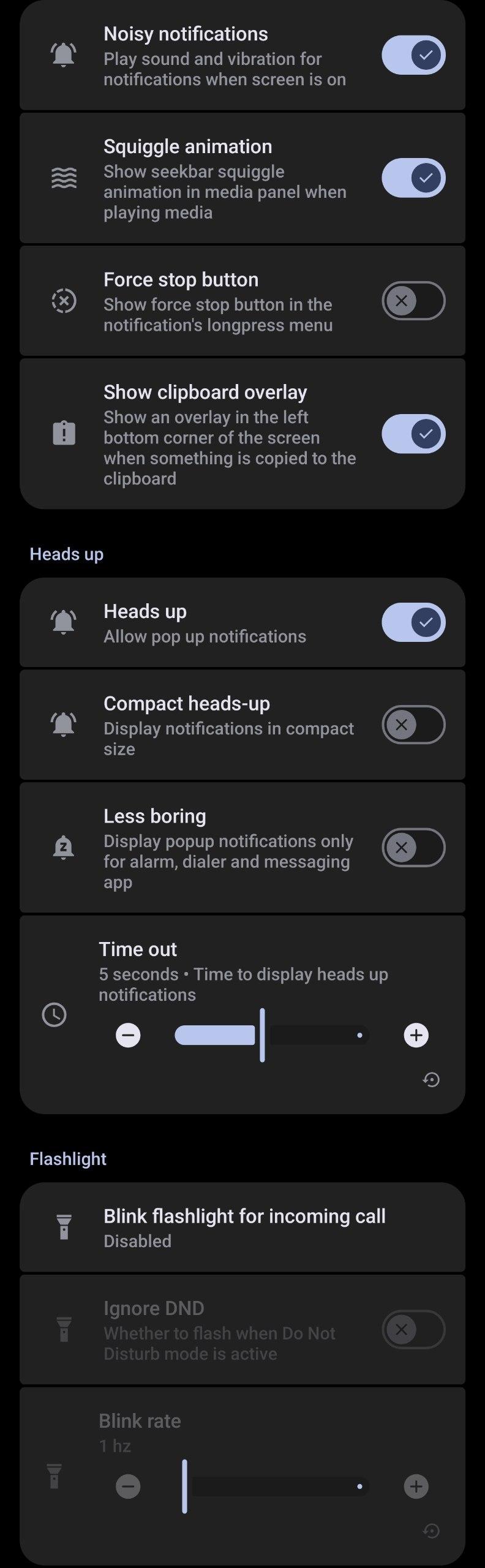Disable Squiggle animation switch
The width and height of the screenshot is (485, 1568).
click(x=413, y=178)
